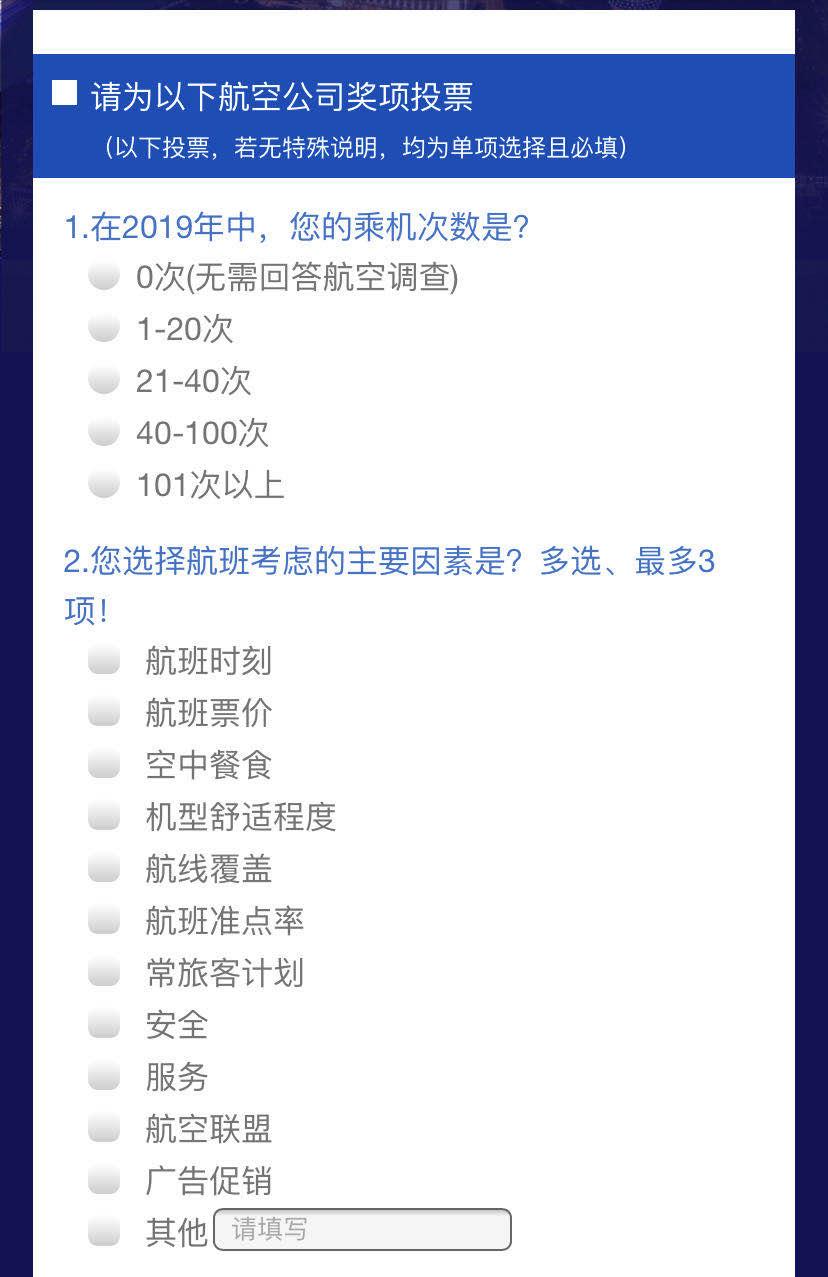
Task: Select the 21-40次 option
Action: pos(104,381)
